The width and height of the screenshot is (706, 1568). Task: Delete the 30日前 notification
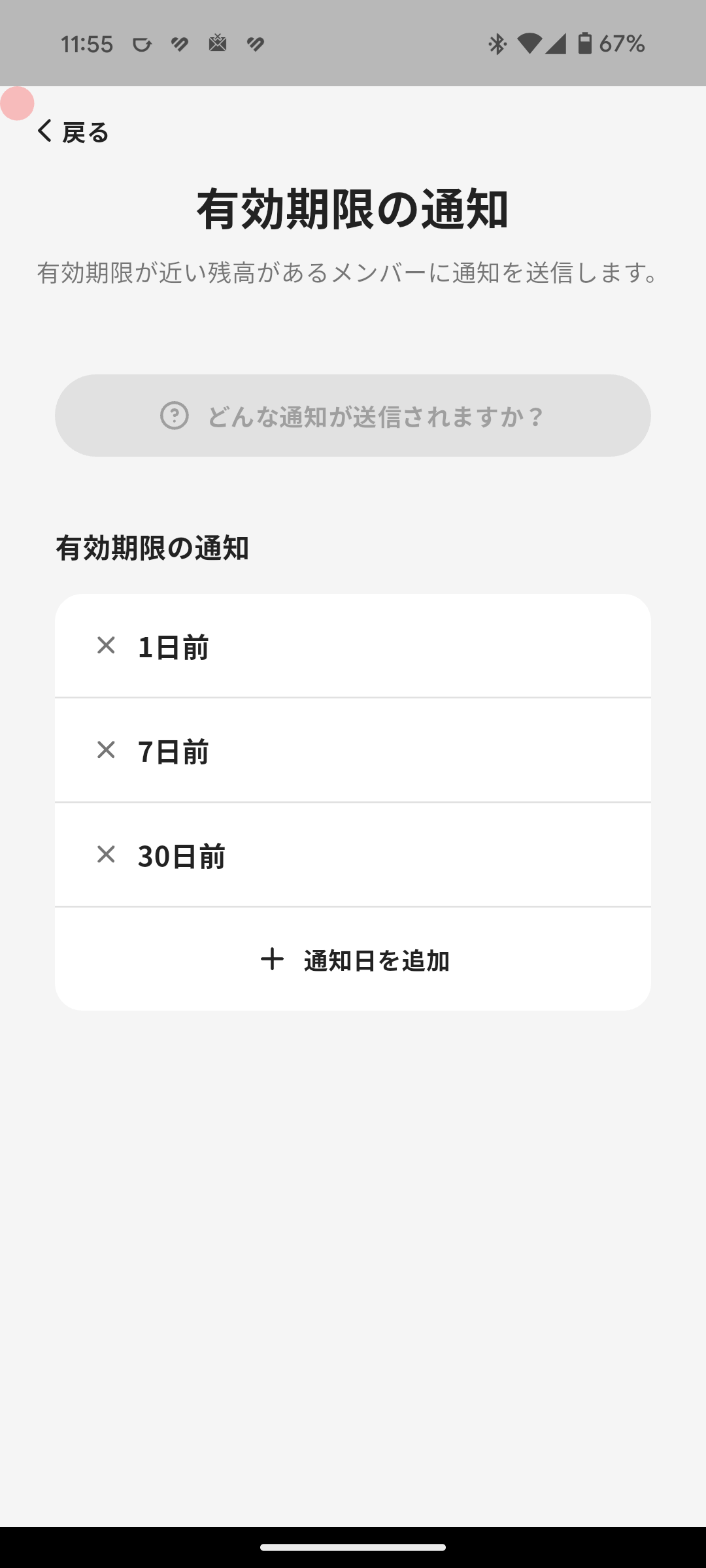pyautogui.click(x=106, y=855)
